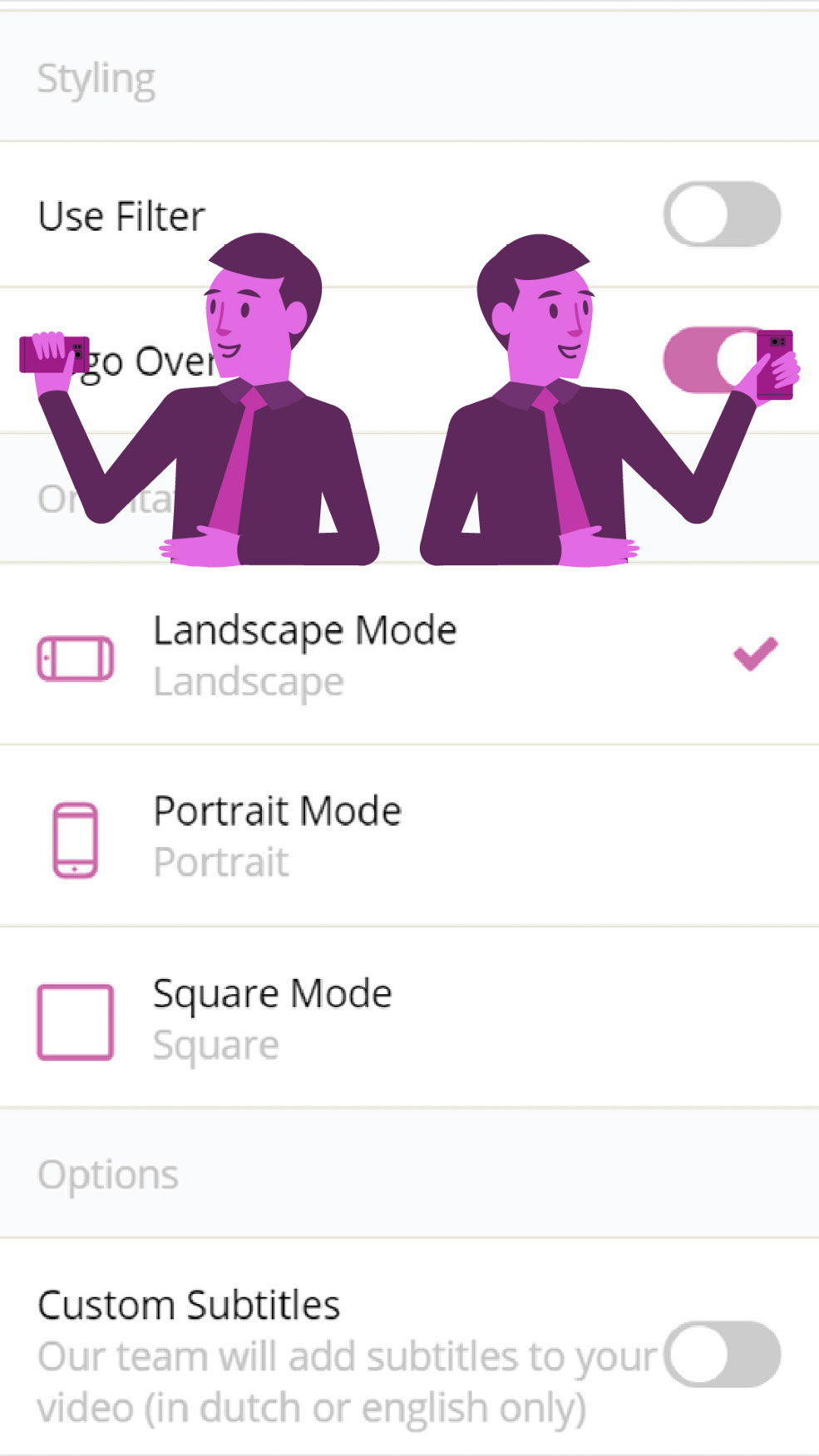This screenshot has width=819, height=1456.
Task: Turn on Custom Subtitles
Action: click(721, 1354)
